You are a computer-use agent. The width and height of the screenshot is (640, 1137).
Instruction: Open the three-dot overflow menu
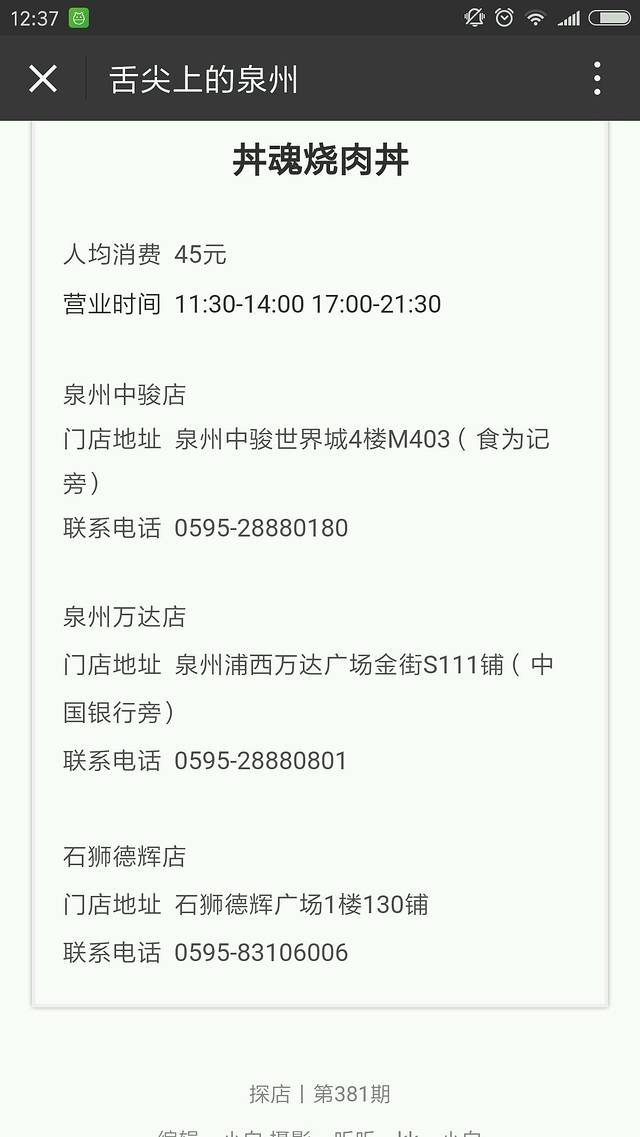pyautogui.click(x=597, y=78)
